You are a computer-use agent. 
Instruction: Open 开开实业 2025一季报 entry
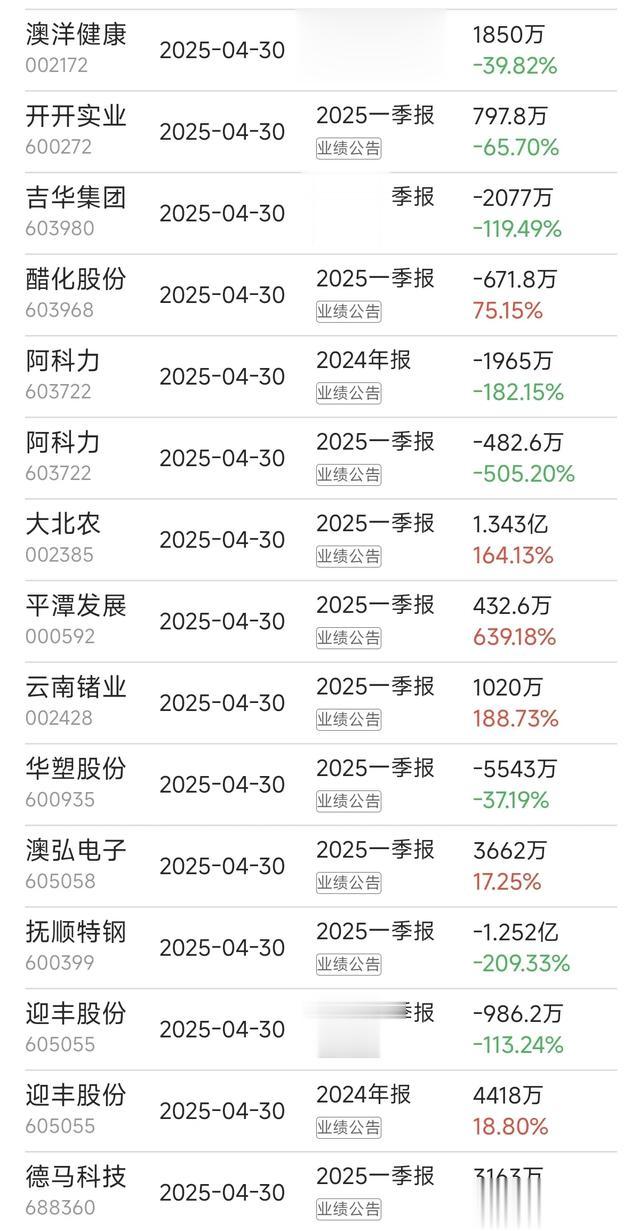[320, 132]
